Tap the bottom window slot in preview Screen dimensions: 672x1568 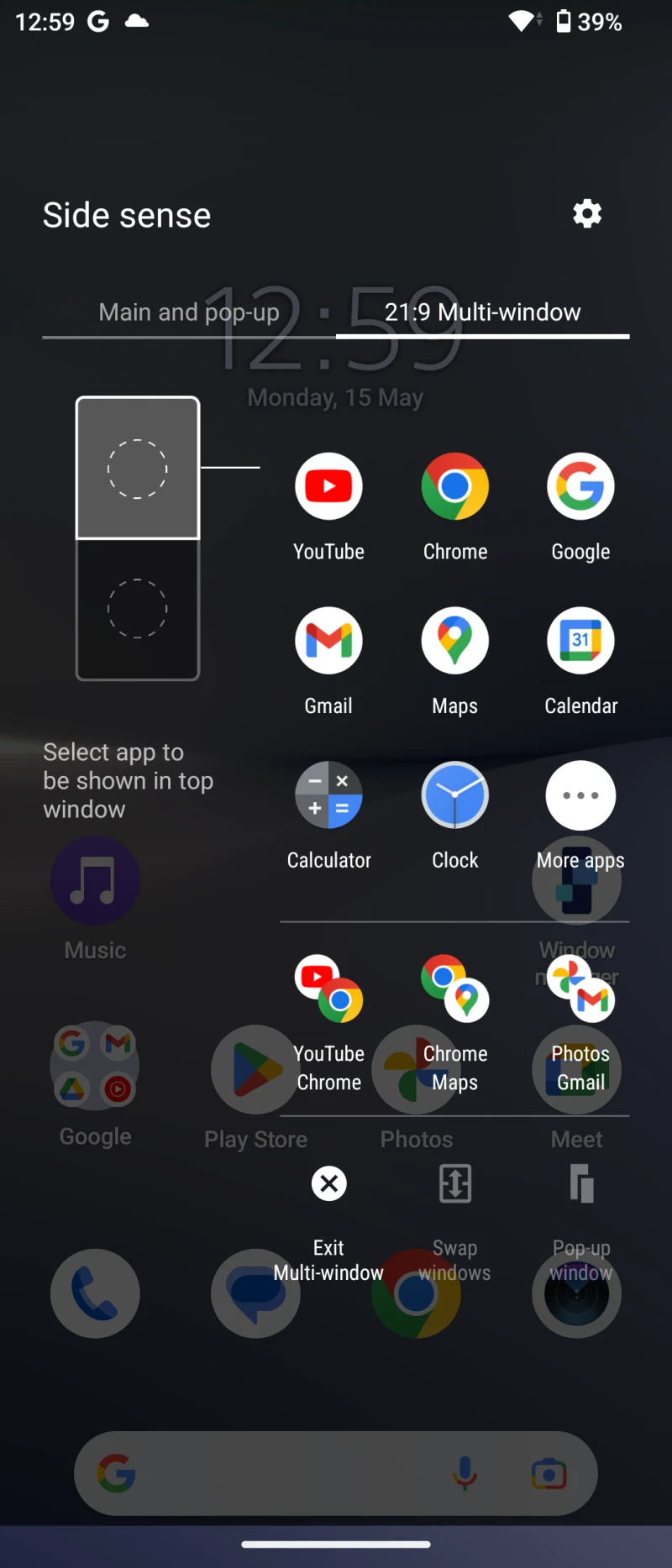coord(138,609)
